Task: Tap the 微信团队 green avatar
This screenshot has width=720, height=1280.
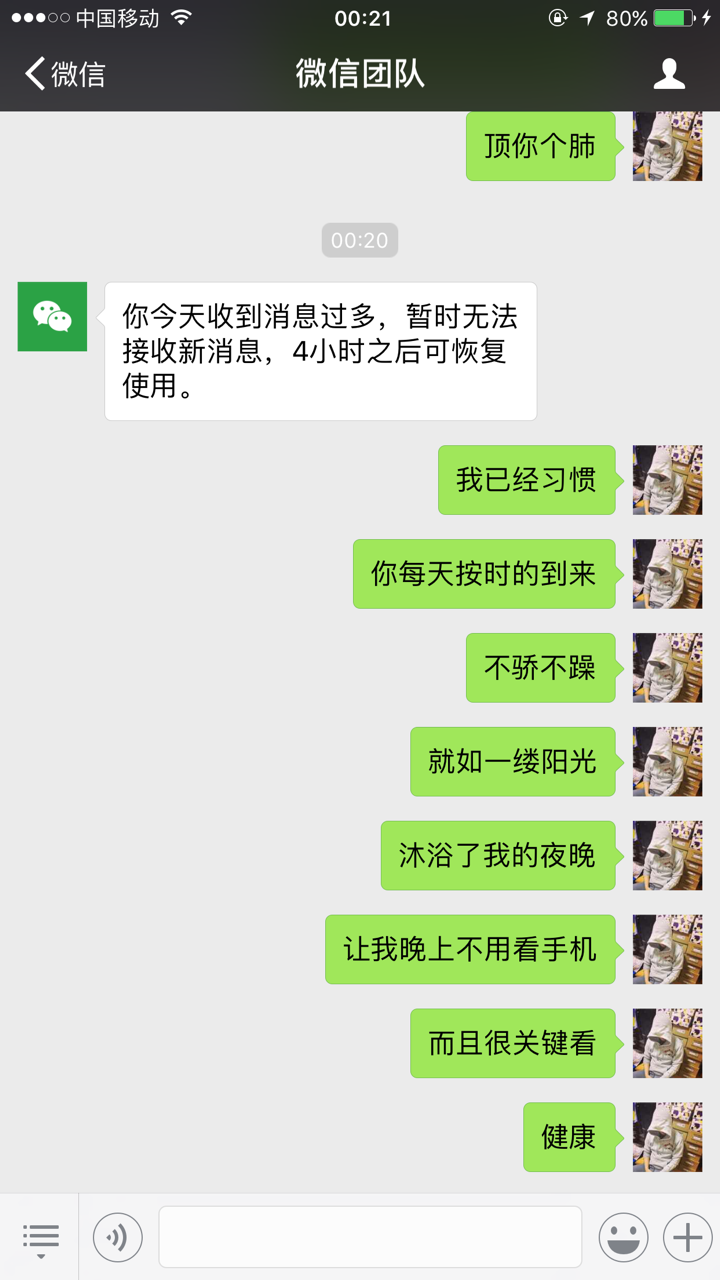Action: click(x=52, y=317)
